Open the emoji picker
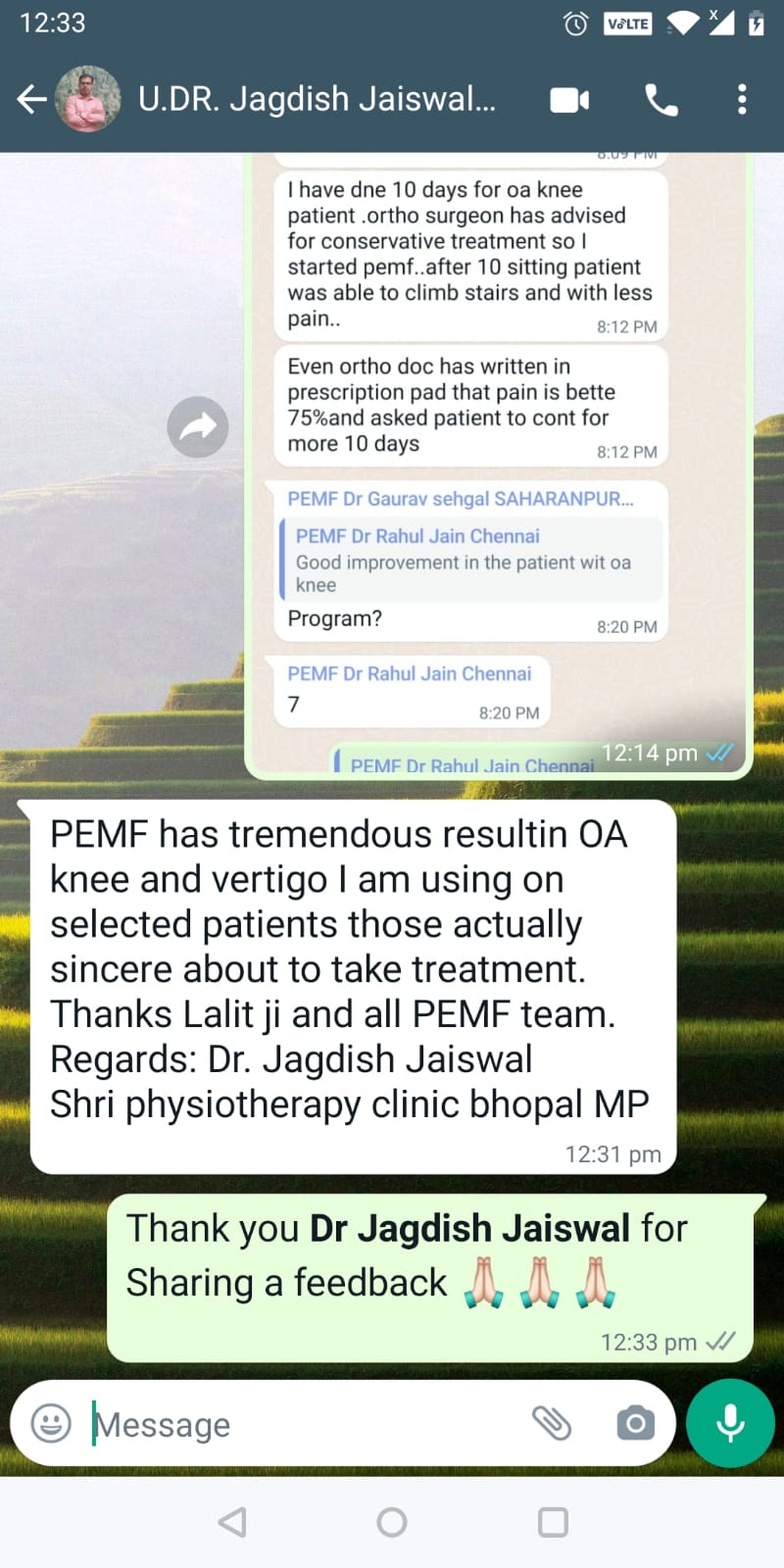This screenshot has height=1568, width=784. (51, 1423)
